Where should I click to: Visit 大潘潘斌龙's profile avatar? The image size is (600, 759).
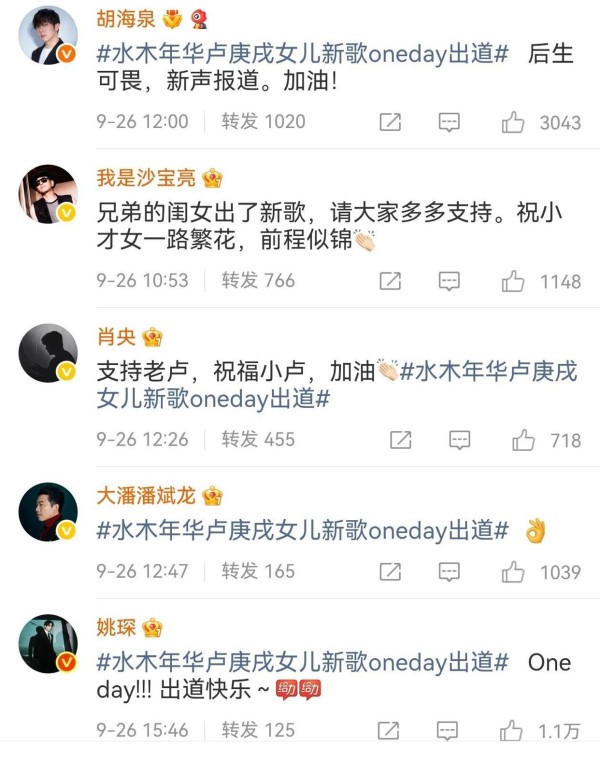48,512
